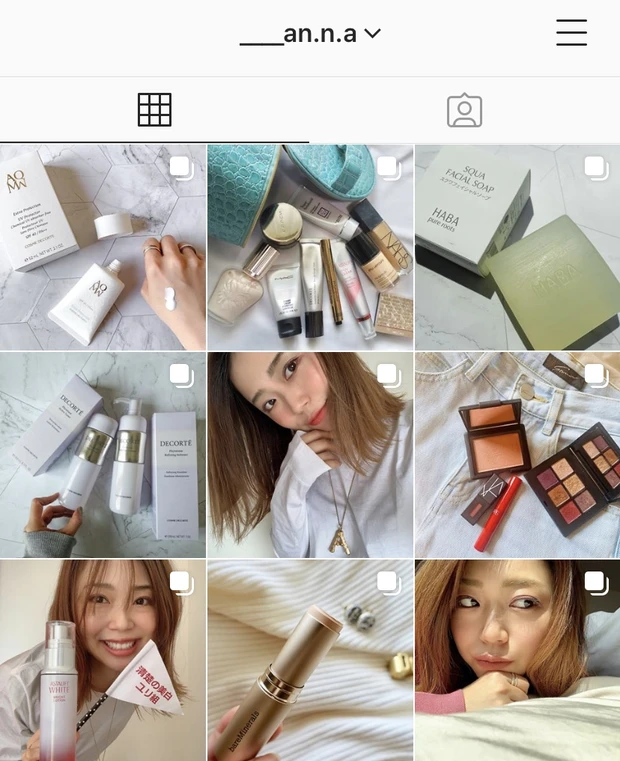This screenshot has height=761, width=620.
Task: Open the AQ MW sunscreen post
Action: click(102, 247)
